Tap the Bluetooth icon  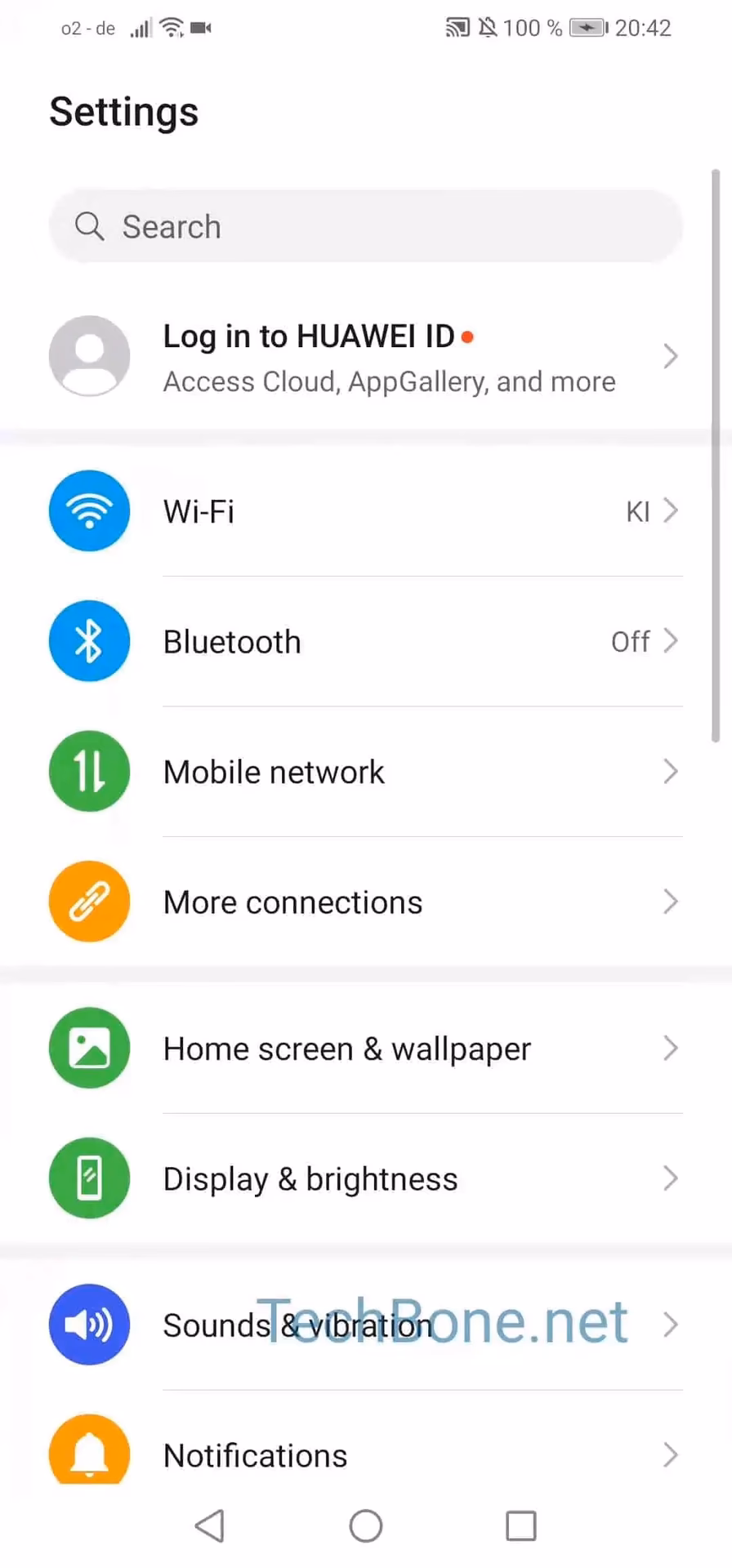pyautogui.click(x=89, y=641)
